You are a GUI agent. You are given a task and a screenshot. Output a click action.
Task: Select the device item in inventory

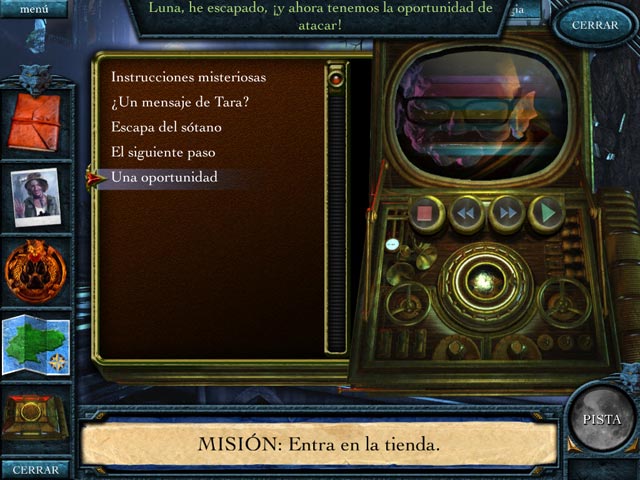click(36, 416)
